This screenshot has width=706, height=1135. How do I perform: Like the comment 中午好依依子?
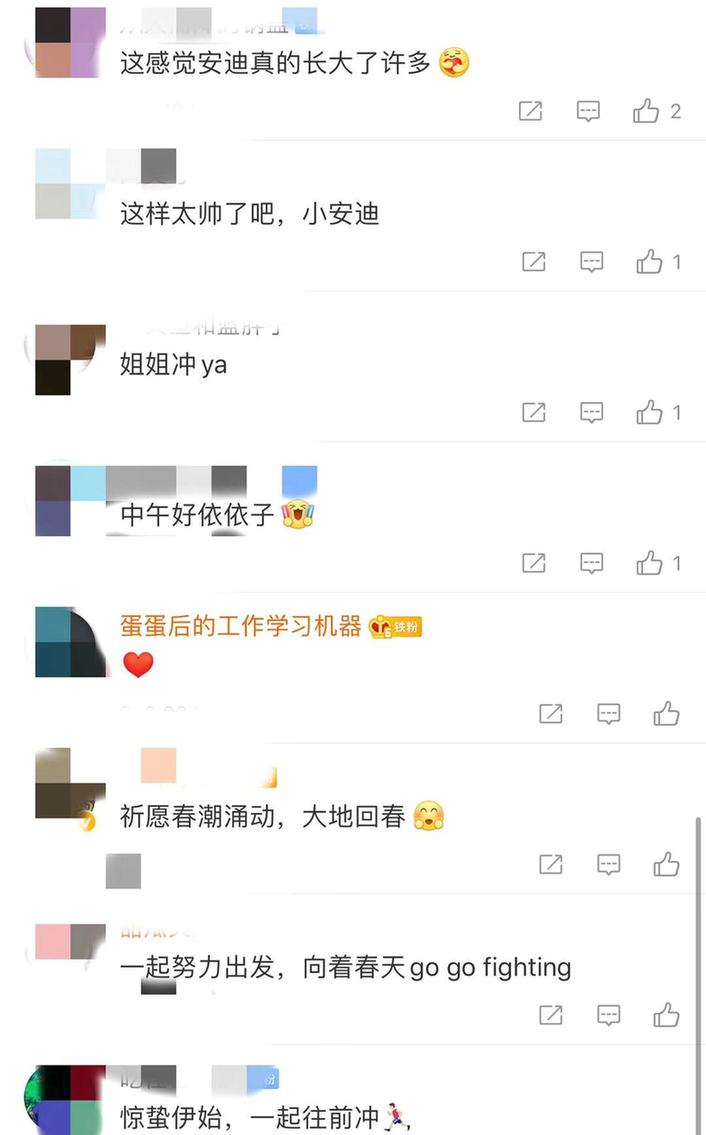click(650, 563)
